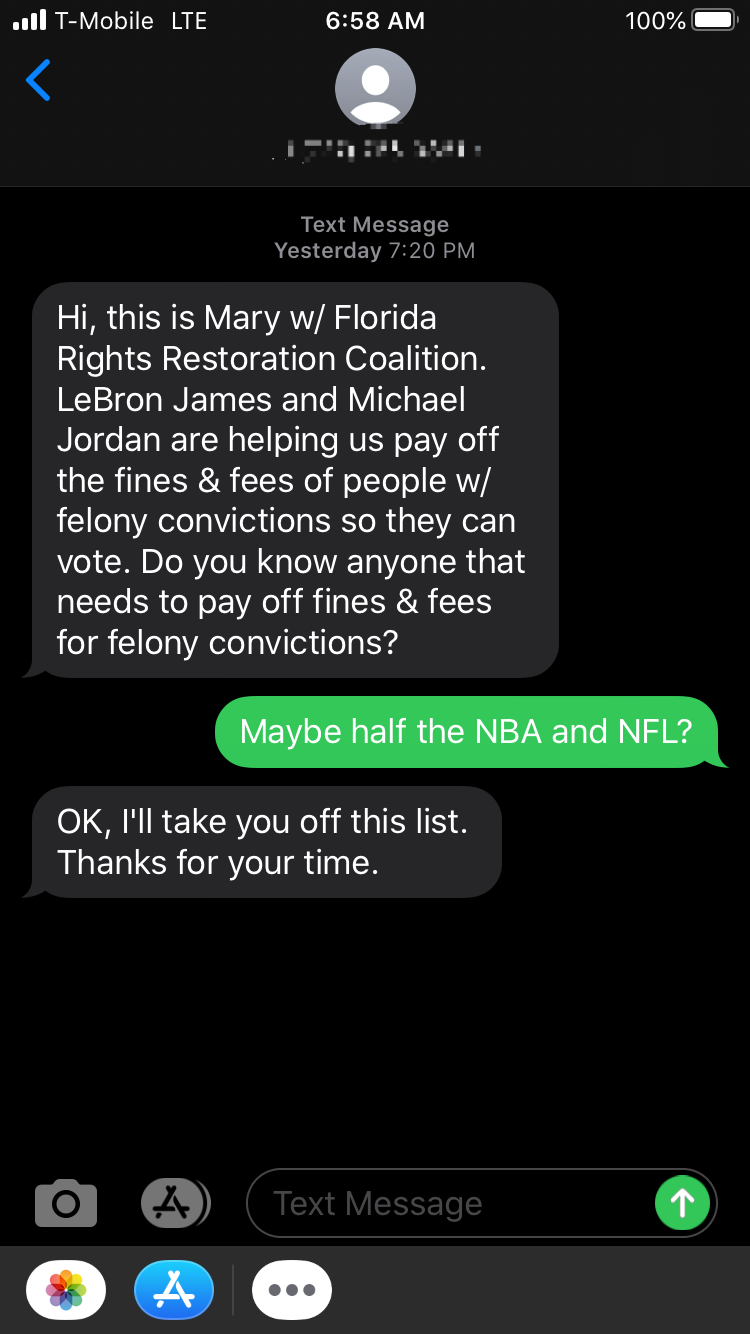Show more iMessage apps
This screenshot has width=750, height=1334.
click(x=291, y=1290)
